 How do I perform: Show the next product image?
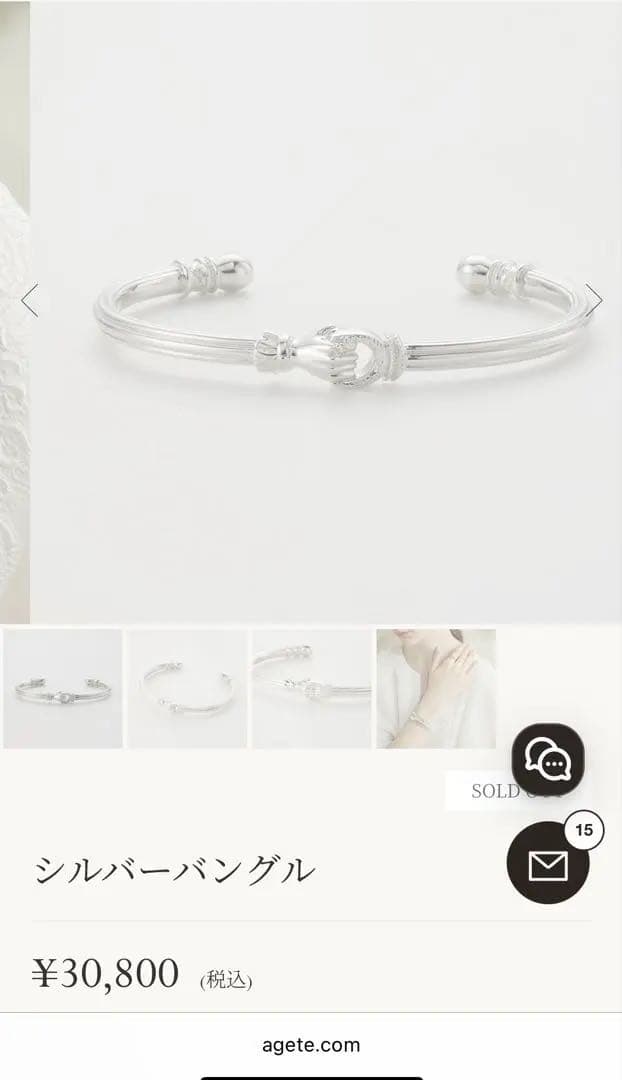pos(594,299)
